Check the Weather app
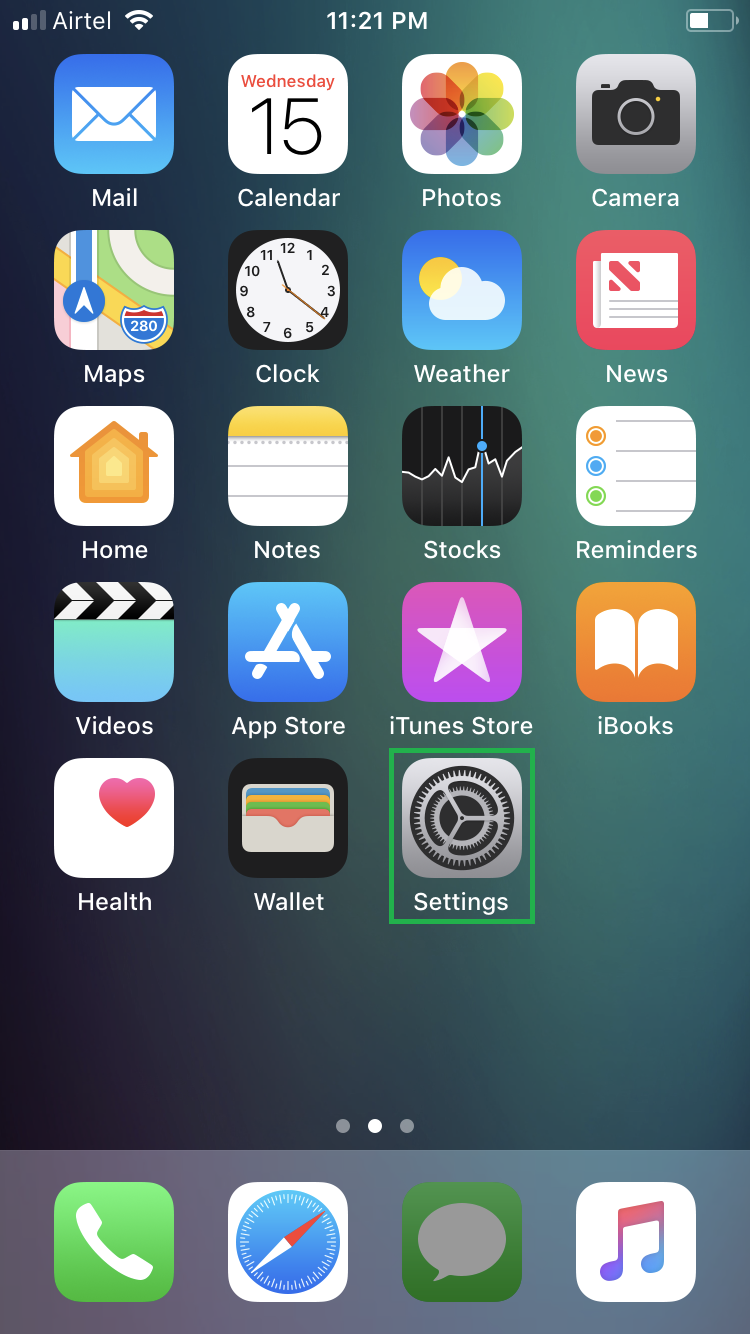Image resolution: width=750 pixels, height=1334 pixels. click(x=461, y=290)
